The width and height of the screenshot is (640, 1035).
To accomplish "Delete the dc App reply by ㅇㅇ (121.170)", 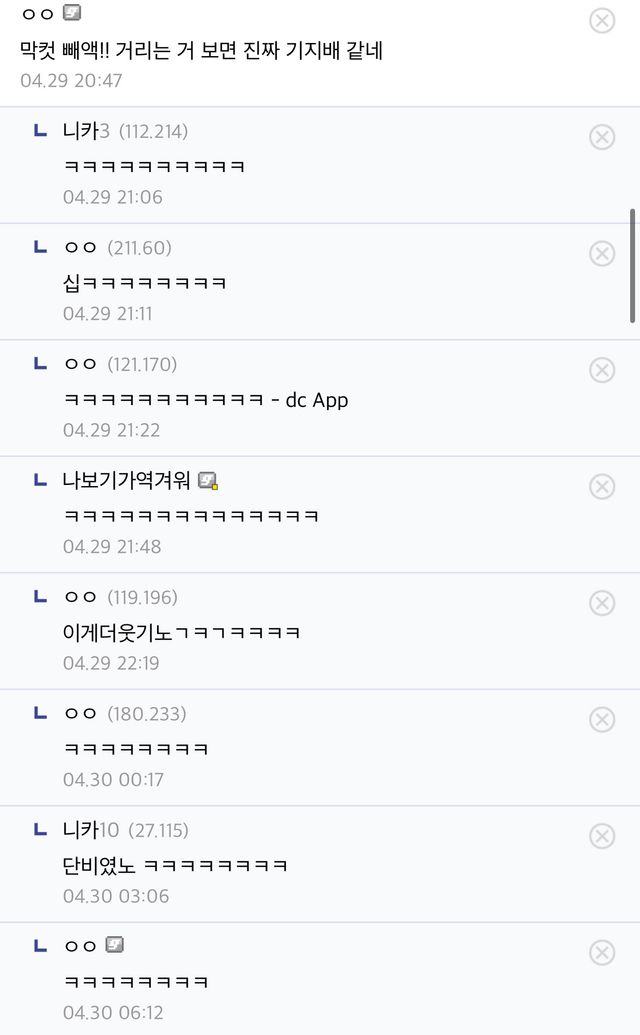I will coord(602,370).
